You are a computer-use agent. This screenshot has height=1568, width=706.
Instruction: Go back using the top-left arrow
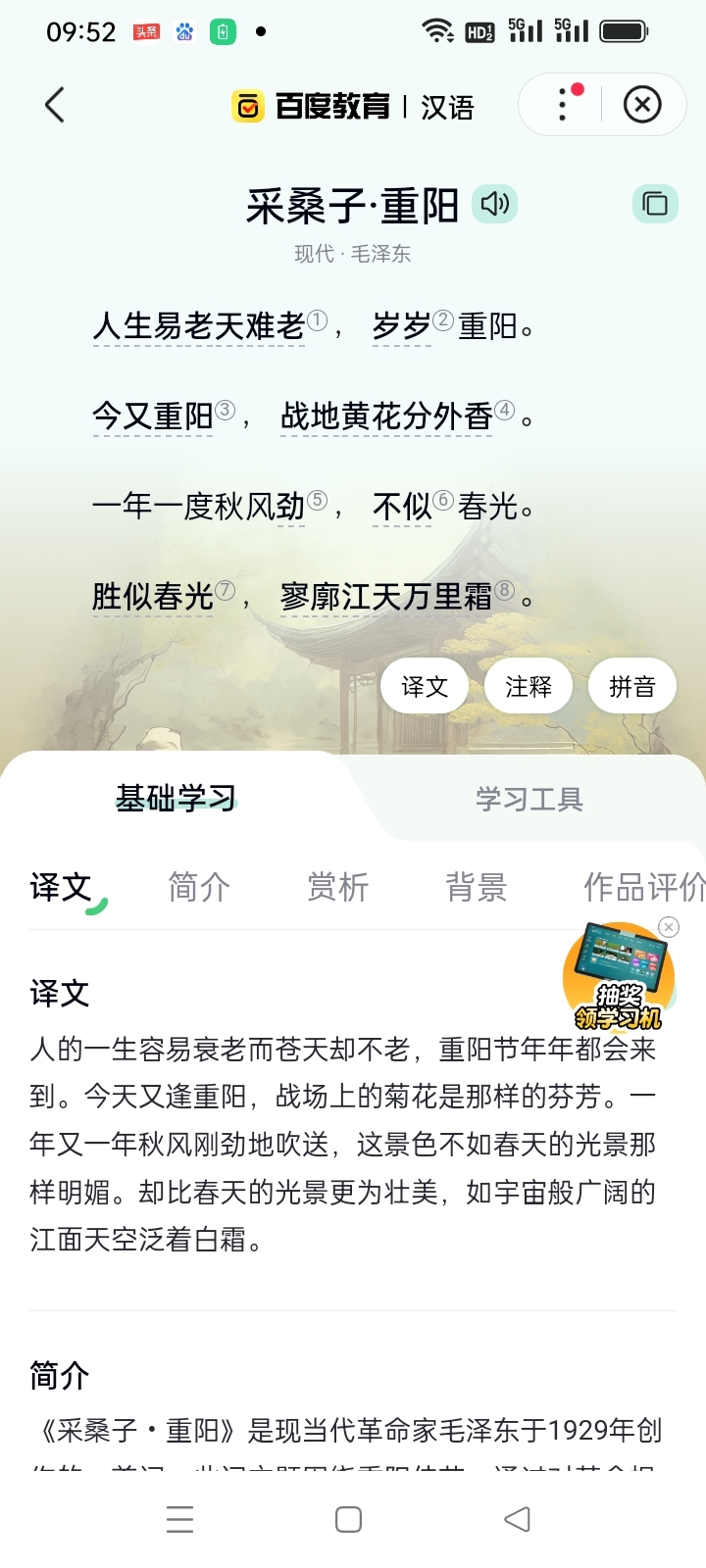(x=55, y=105)
